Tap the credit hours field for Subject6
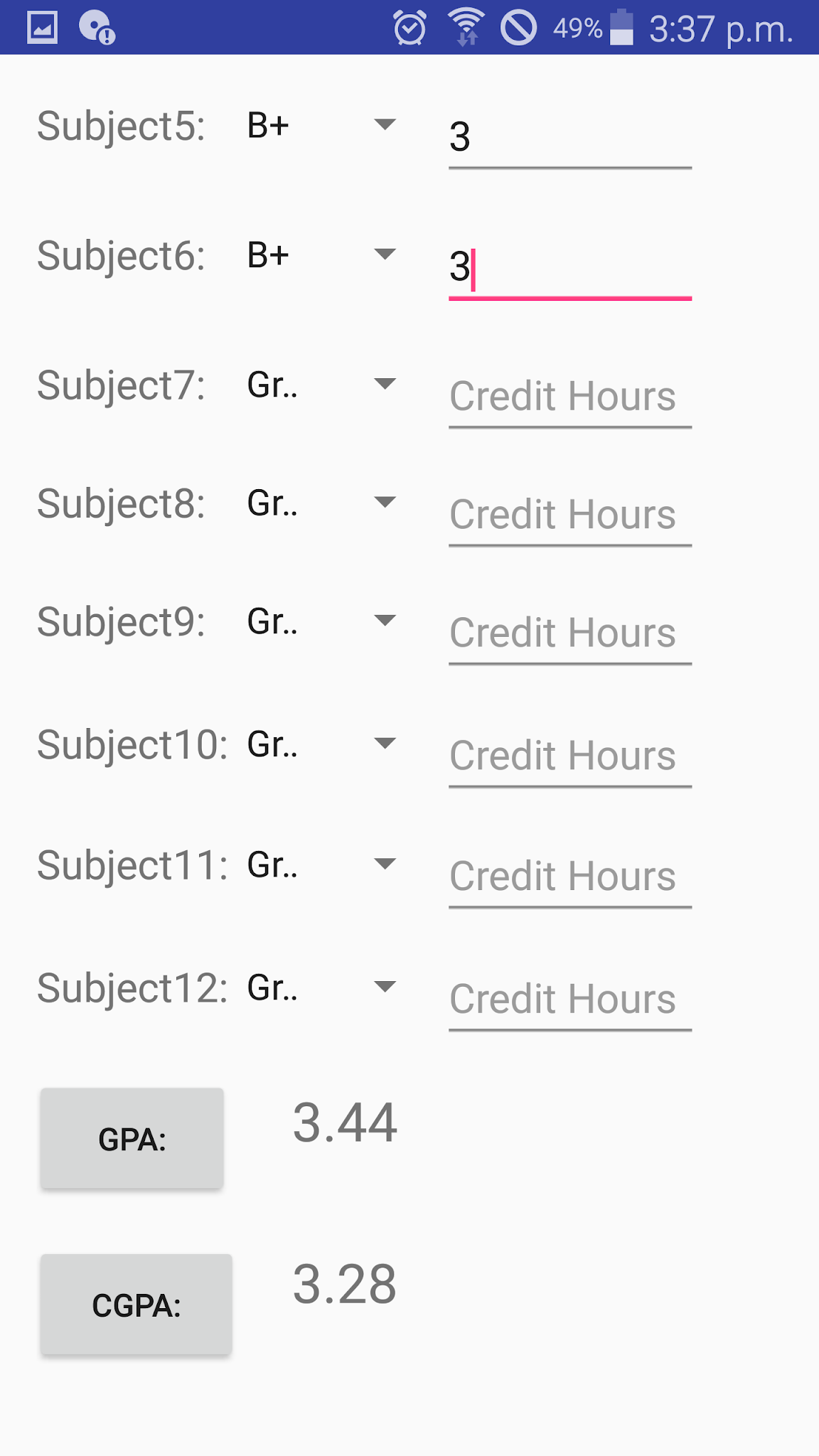The image size is (819, 1456). coord(569,267)
